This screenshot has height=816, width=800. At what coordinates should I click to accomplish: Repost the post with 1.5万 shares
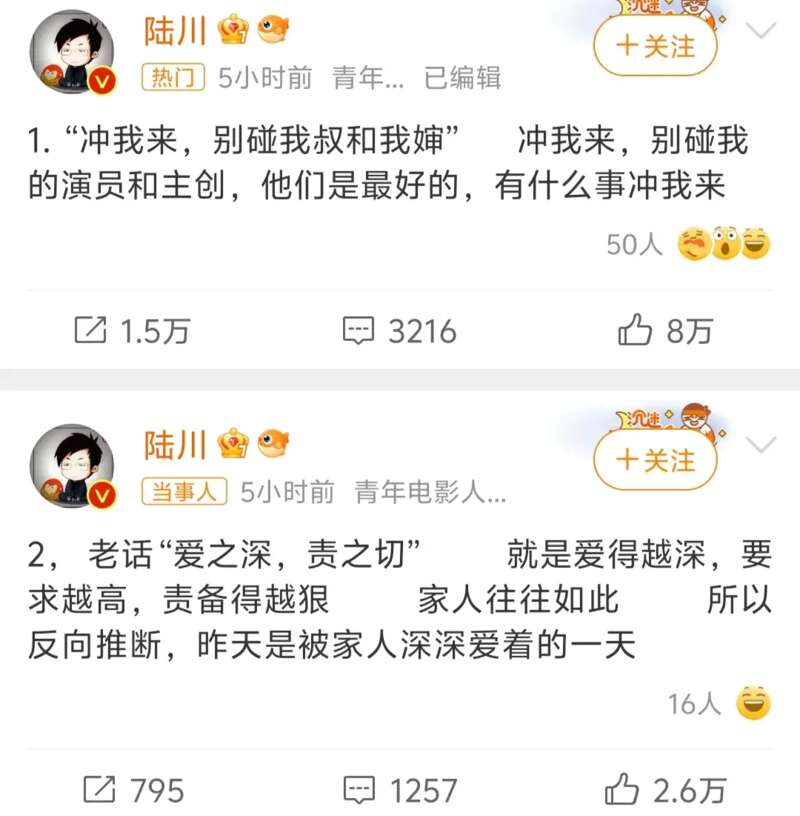[132, 331]
